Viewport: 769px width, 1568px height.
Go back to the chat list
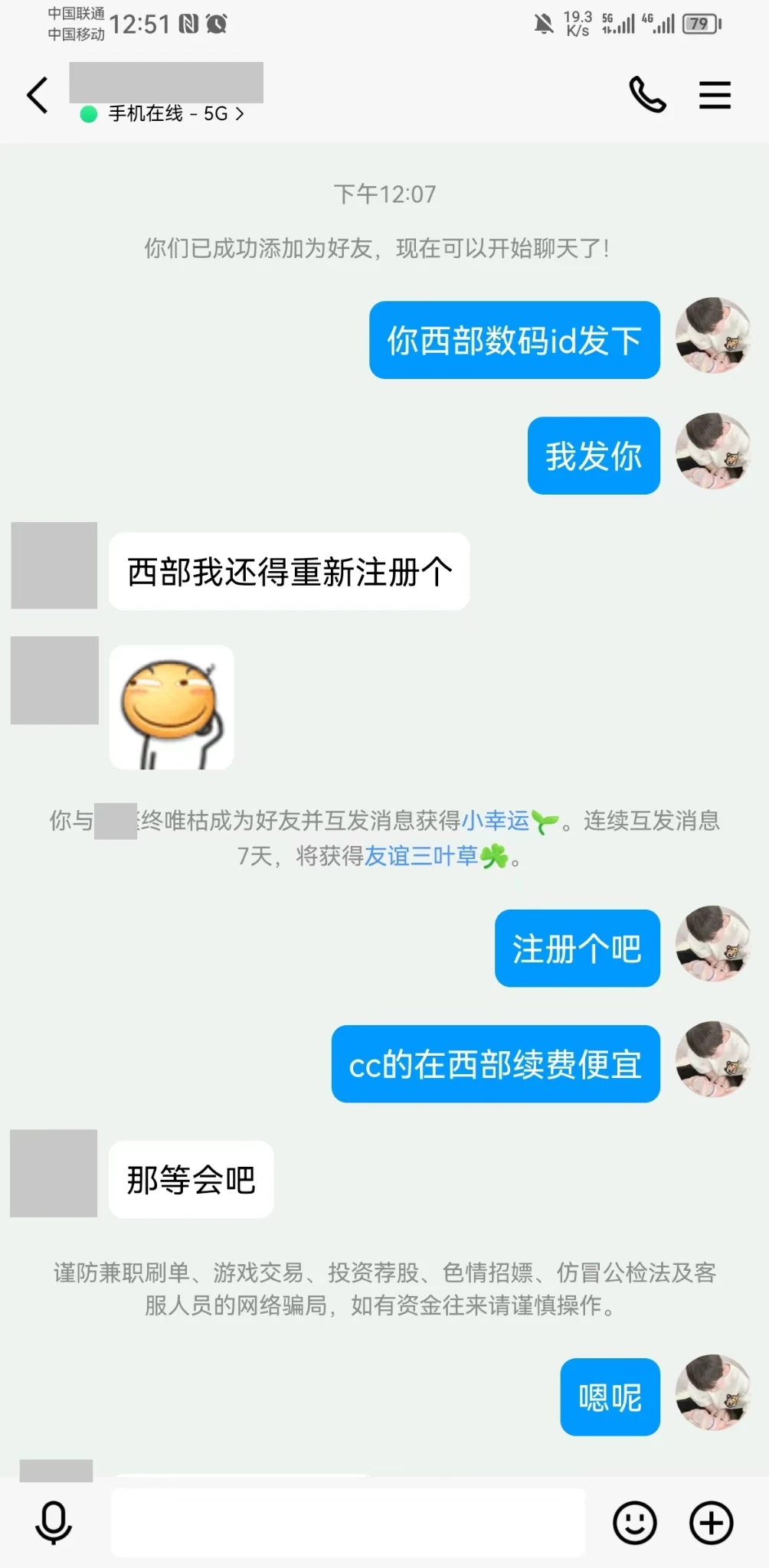pos(38,96)
